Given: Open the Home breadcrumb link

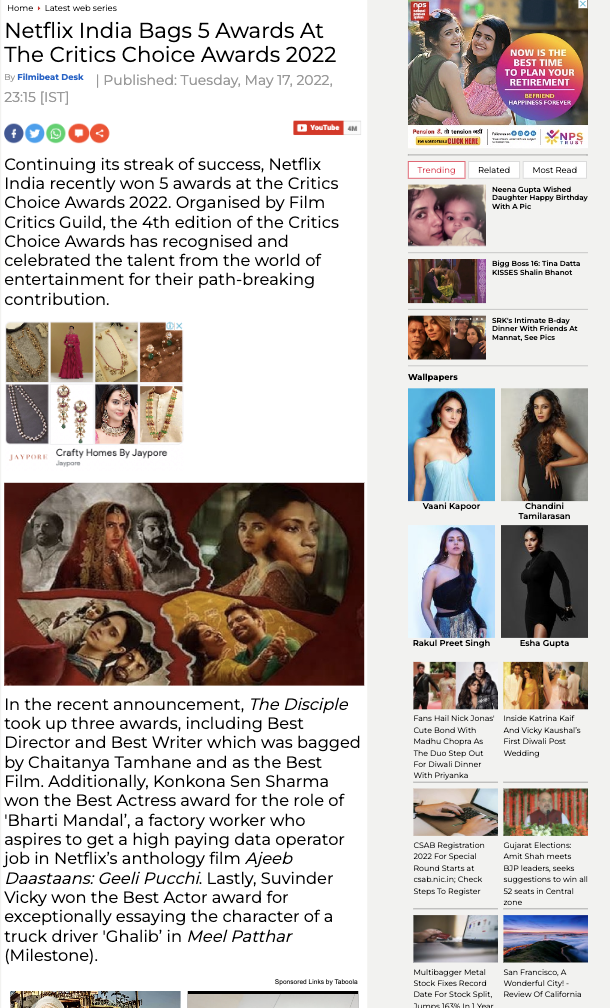Looking at the screenshot, I should pyautogui.click(x=20, y=8).
